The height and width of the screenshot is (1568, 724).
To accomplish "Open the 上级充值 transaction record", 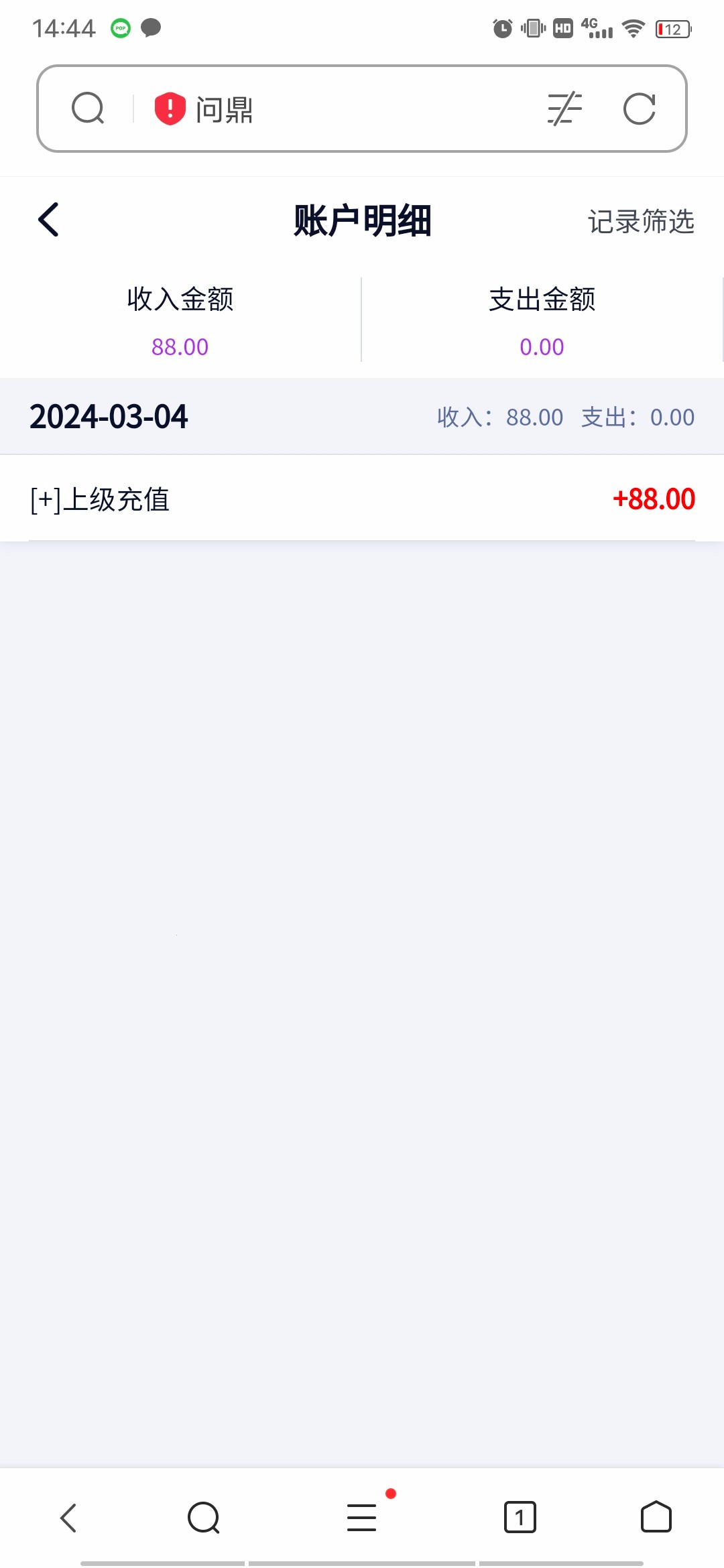I will pos(362,499).
